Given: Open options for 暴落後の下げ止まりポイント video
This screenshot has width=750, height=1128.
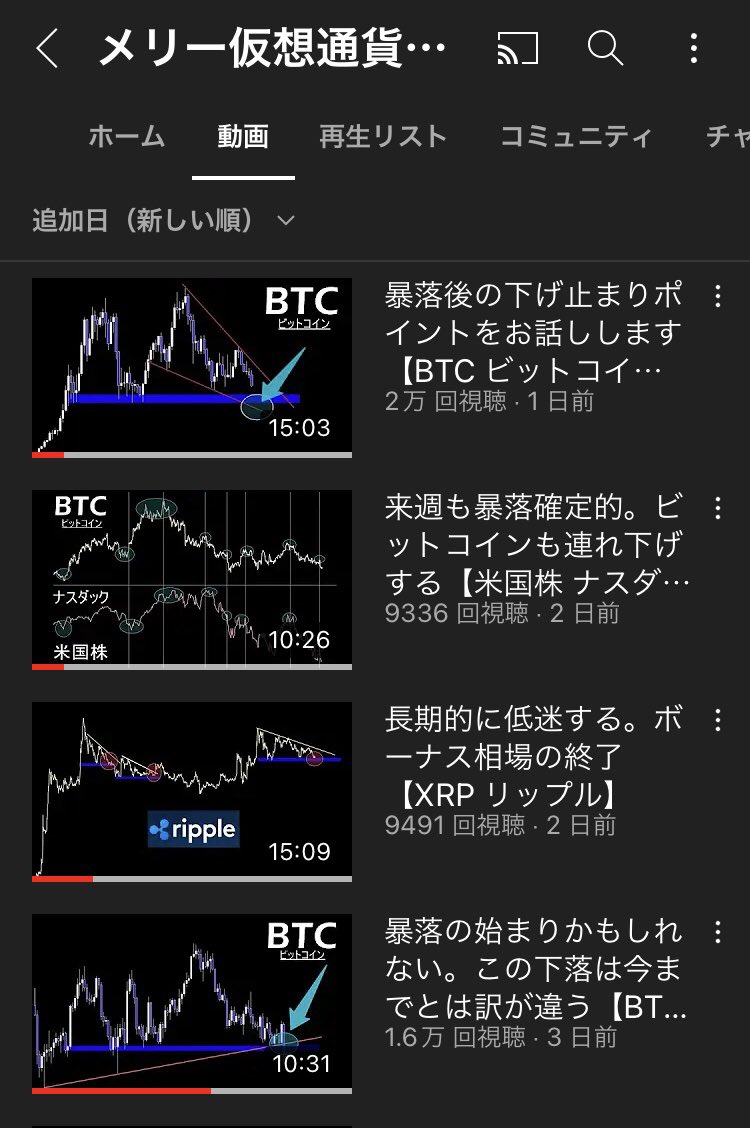Looking at the screenshot, I should point(717,296).
